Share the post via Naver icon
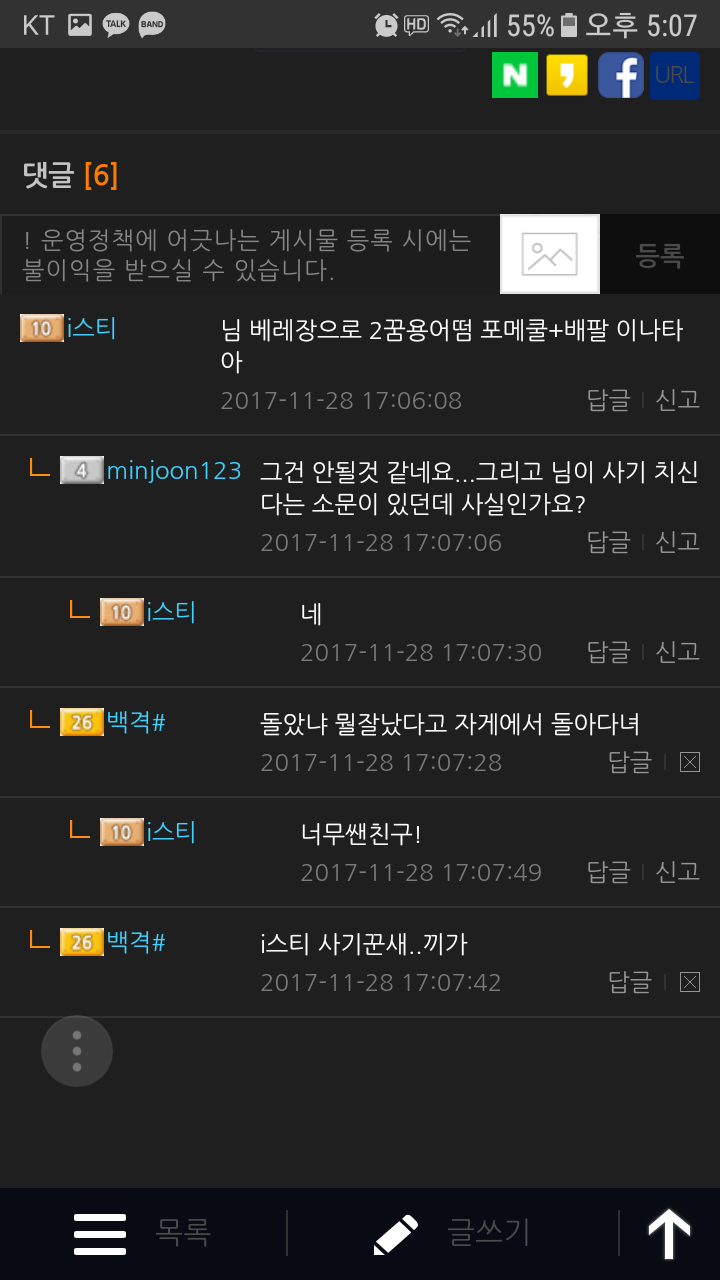This screenshot has height=1280, width=720. click(x=515, y=75)
